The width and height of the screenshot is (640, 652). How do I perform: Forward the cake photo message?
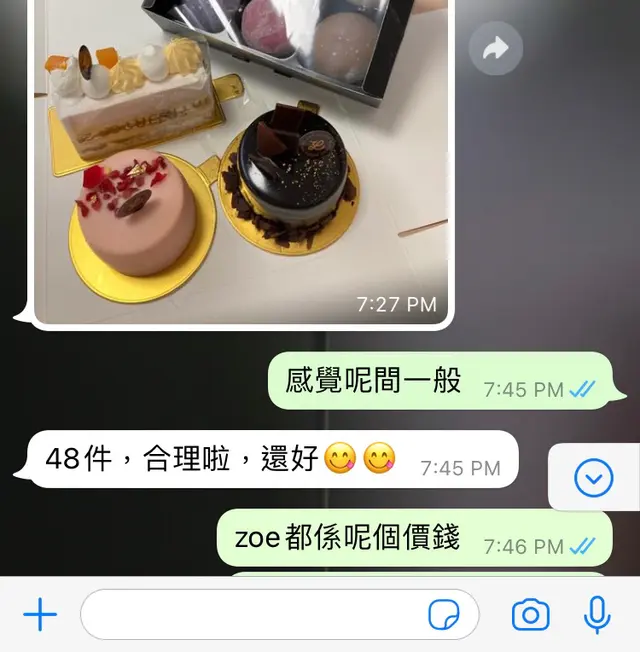click(496, 48)
